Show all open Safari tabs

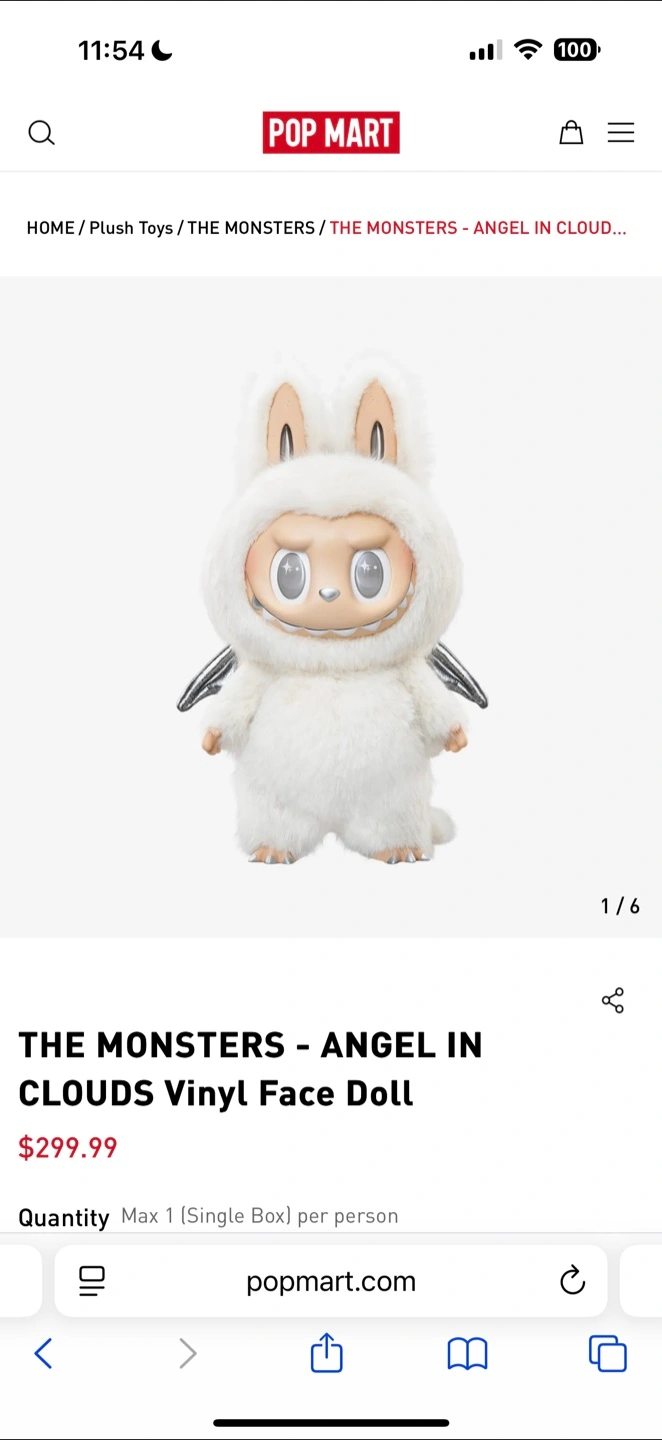(x=608, y=1354)
